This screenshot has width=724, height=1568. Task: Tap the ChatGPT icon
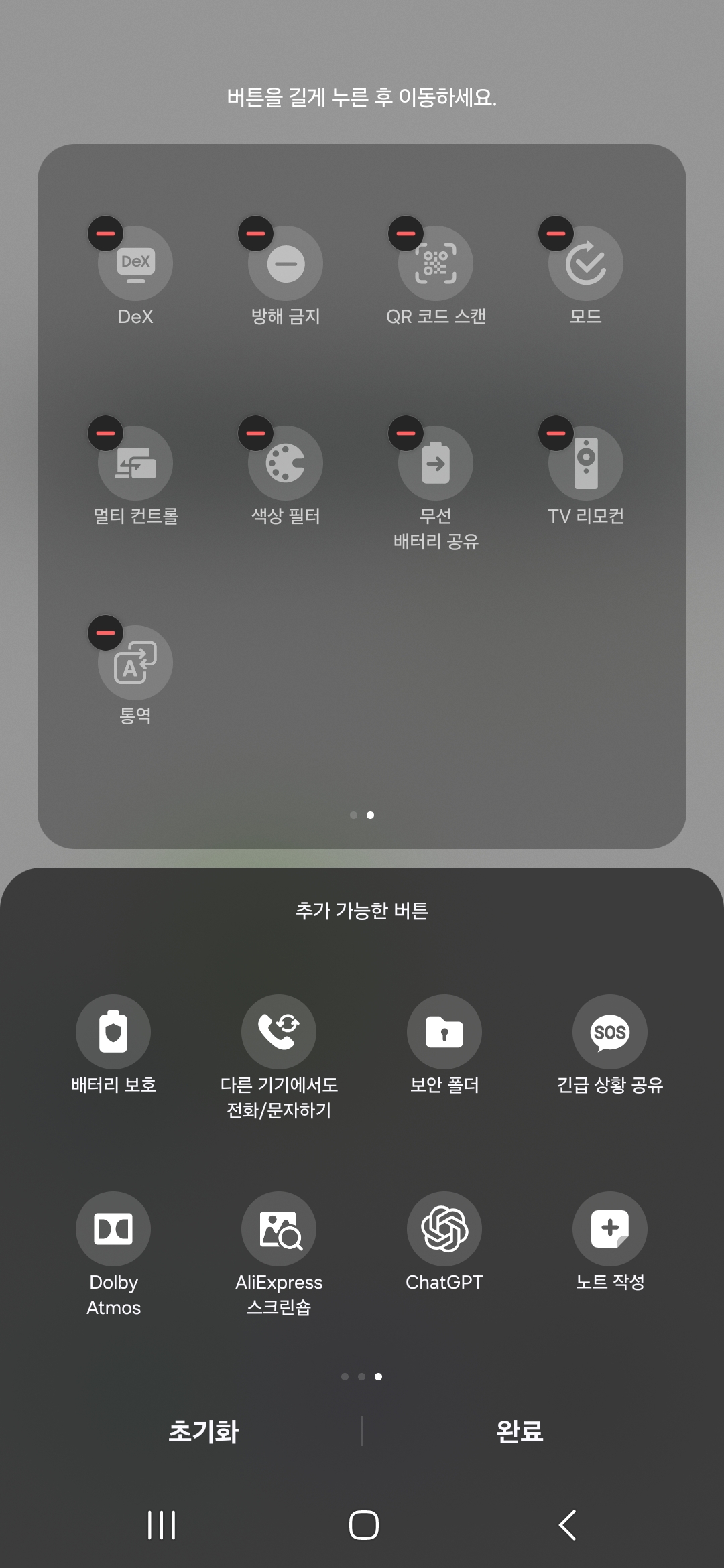(444, 1228)
